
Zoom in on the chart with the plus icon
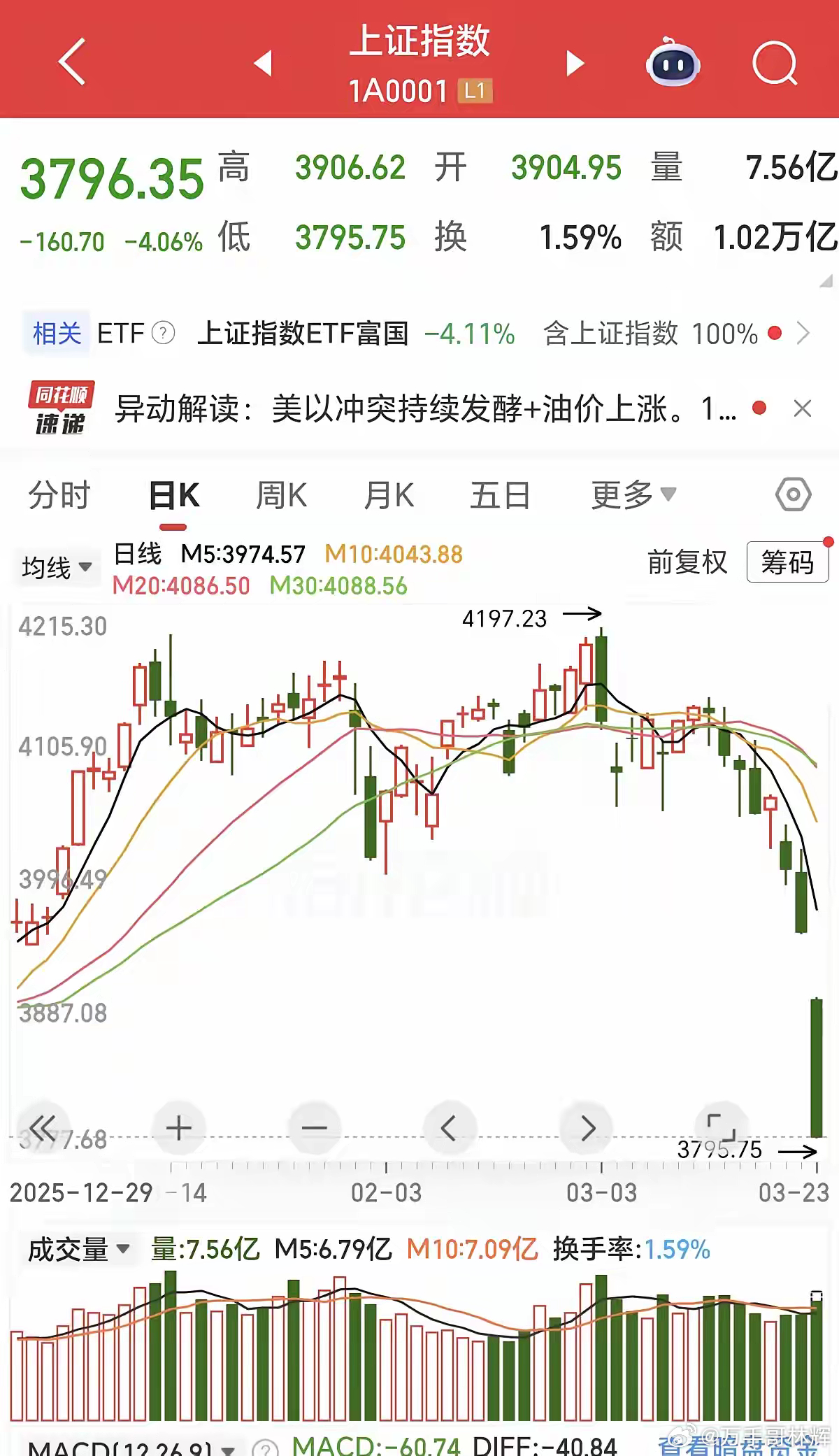179,1127
